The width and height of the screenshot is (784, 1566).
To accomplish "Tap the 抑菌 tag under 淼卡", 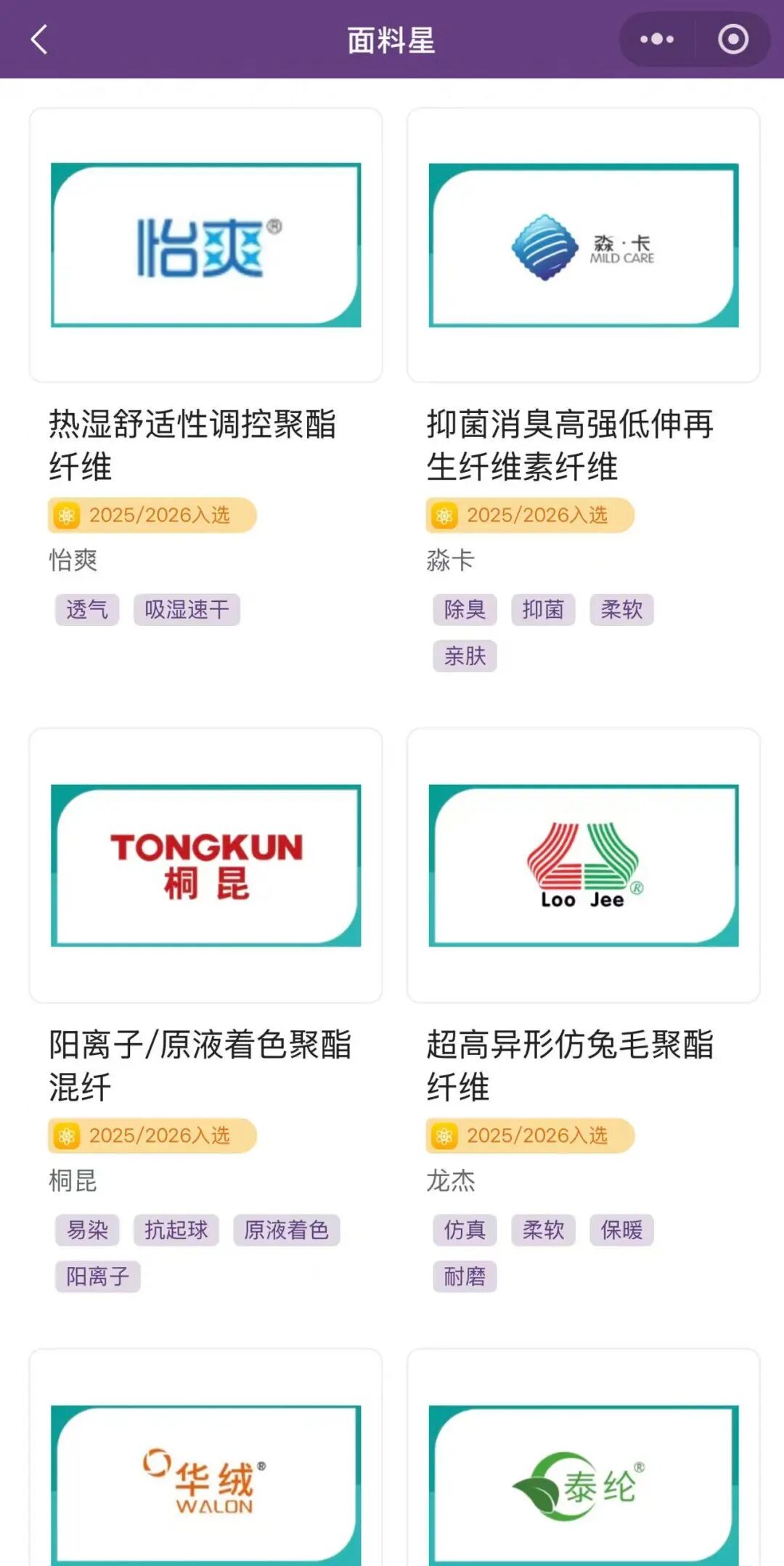I will pyautogui.click(x=543, y=609).
